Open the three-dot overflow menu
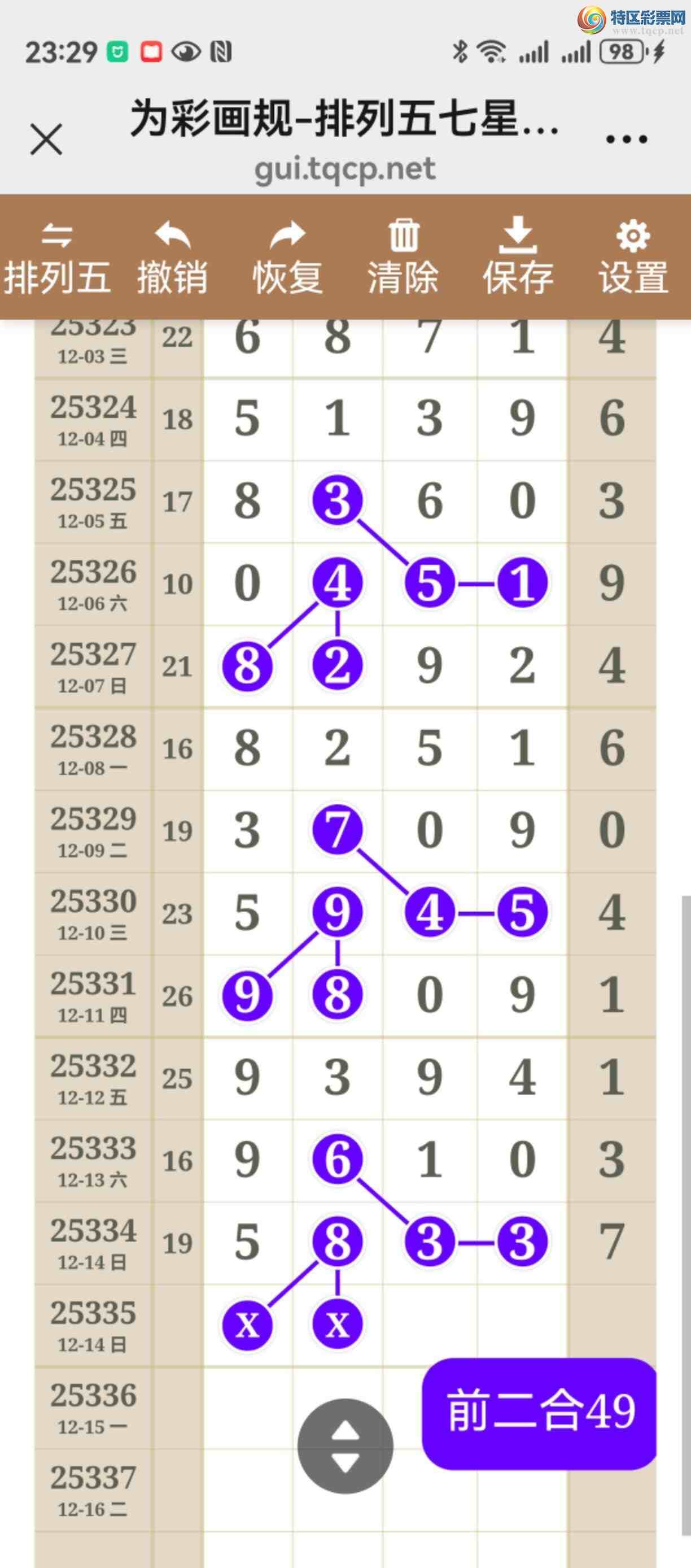This screenshot has height=1568, width=691. pos(626,140)
